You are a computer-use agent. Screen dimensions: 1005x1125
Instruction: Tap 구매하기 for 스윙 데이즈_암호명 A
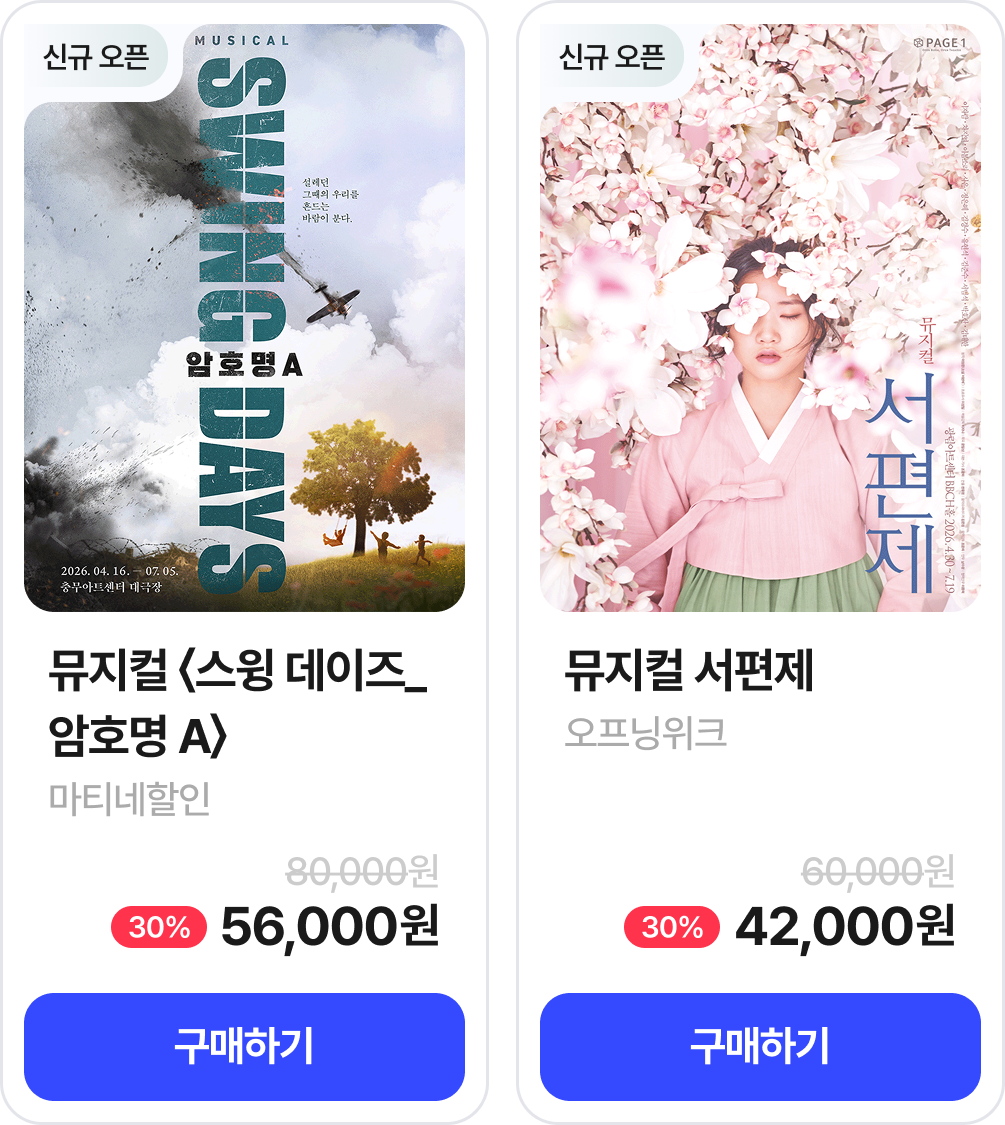(244, 1047)
